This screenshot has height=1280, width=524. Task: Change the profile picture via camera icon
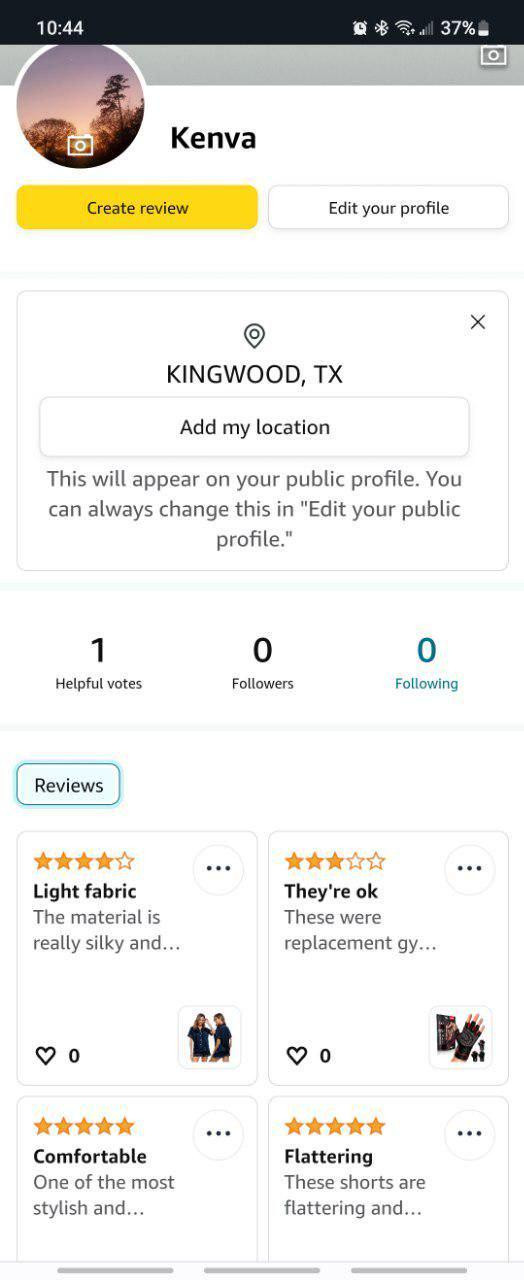pyautogui.click(x=80, y=145)
